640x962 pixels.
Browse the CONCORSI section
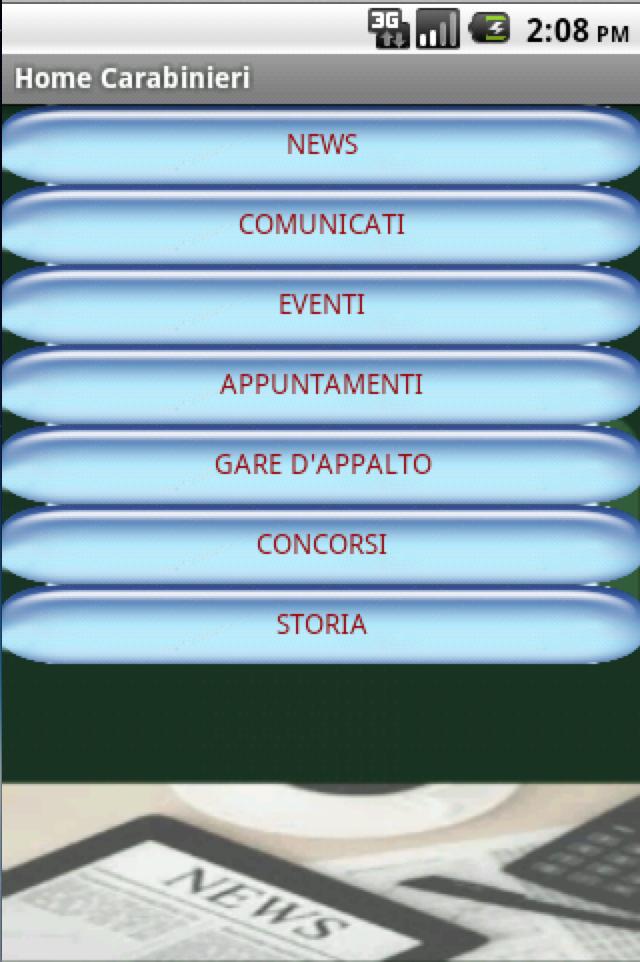[321, 545]
